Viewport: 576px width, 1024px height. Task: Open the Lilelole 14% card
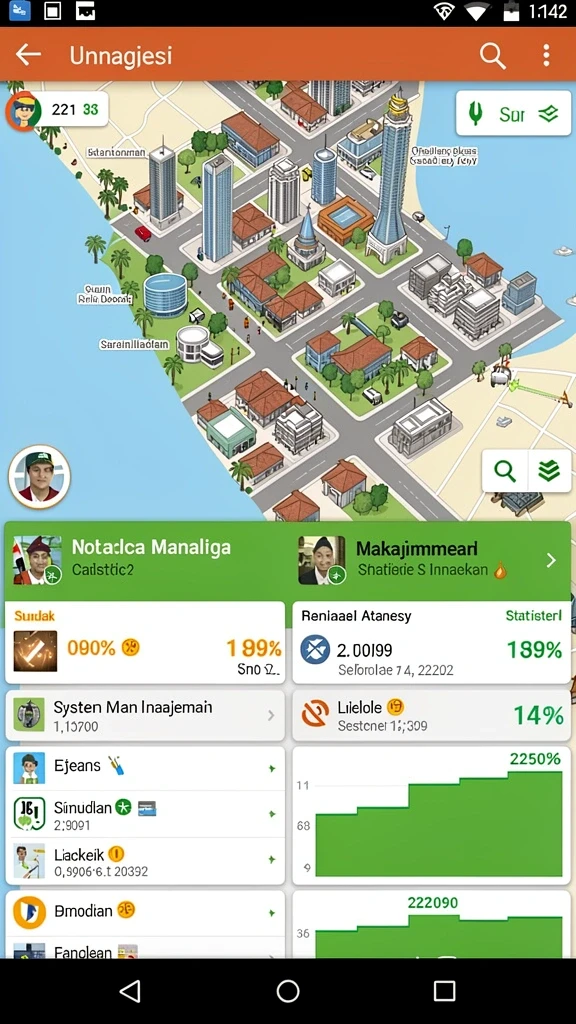click(x=432, y=715)
